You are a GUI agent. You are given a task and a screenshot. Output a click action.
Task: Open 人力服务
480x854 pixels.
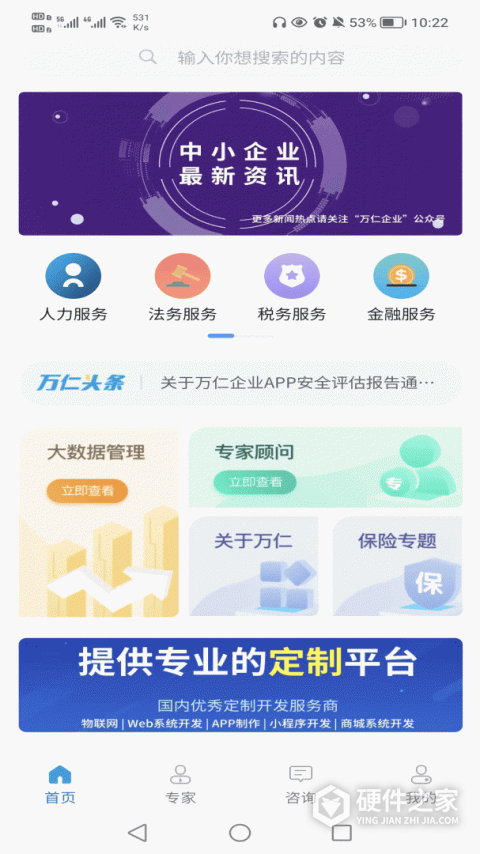coord(73,288)
